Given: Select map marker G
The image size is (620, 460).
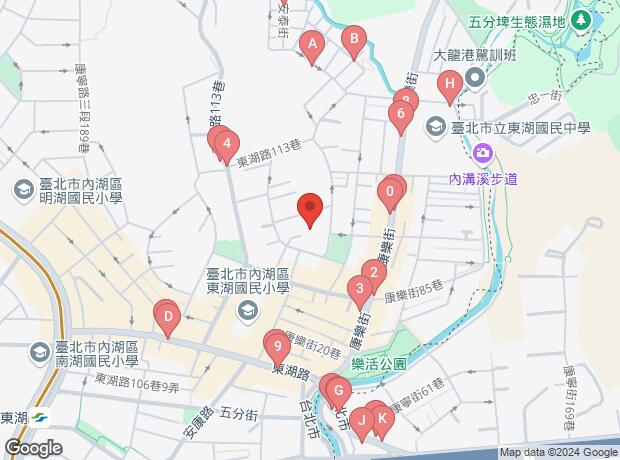Looking at the screenshot, I should pyautogui.click(x=339, y=391).
